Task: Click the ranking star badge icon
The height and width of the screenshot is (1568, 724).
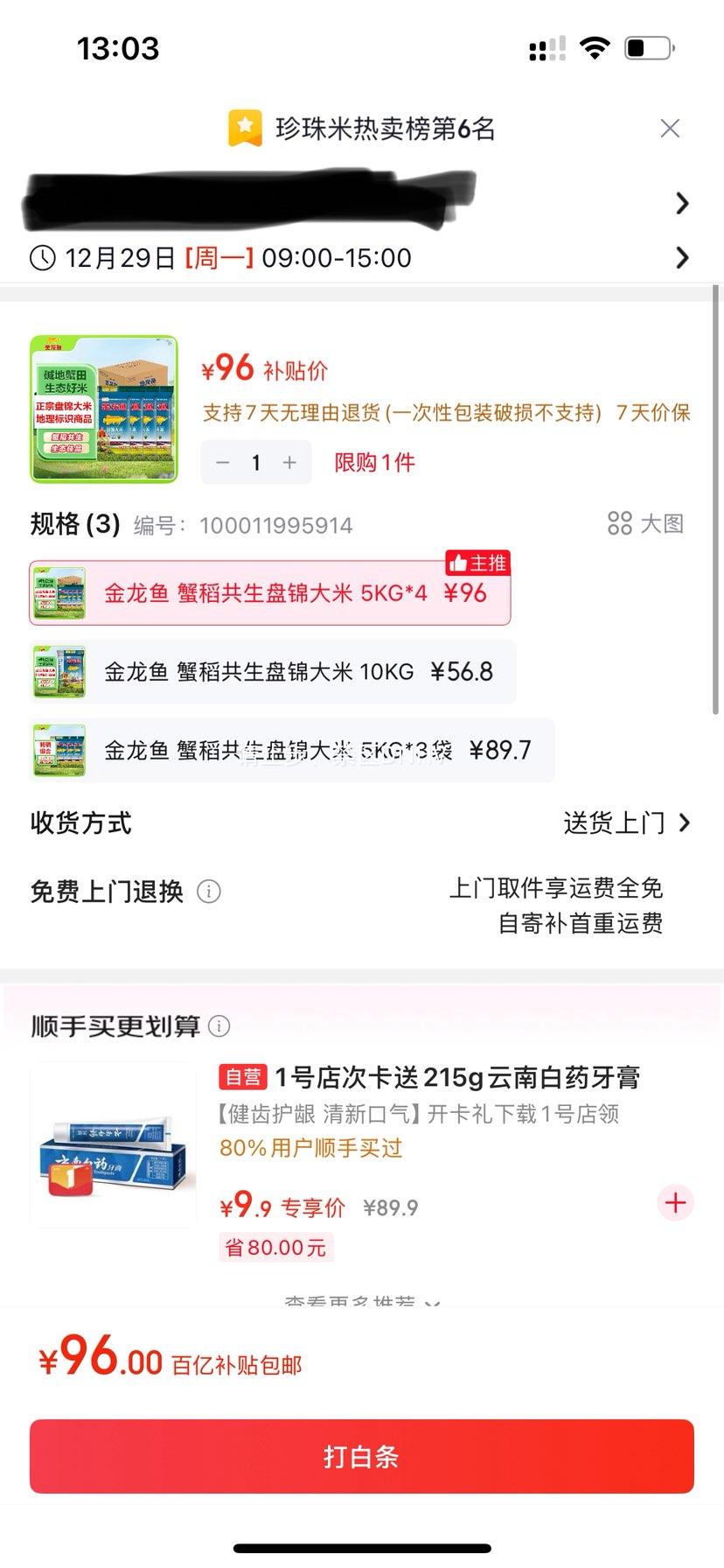Action: (x=243, y=128)
